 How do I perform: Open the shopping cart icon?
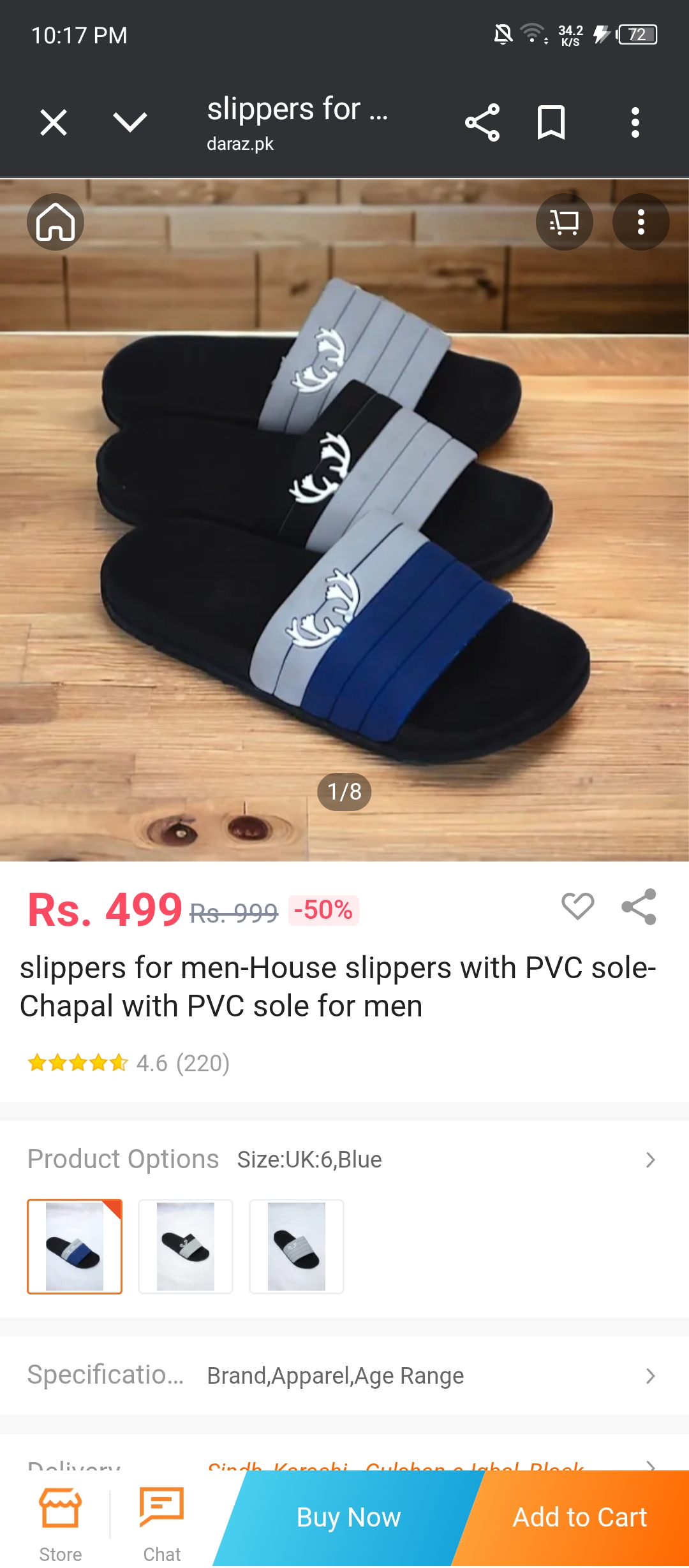point(564,222)
